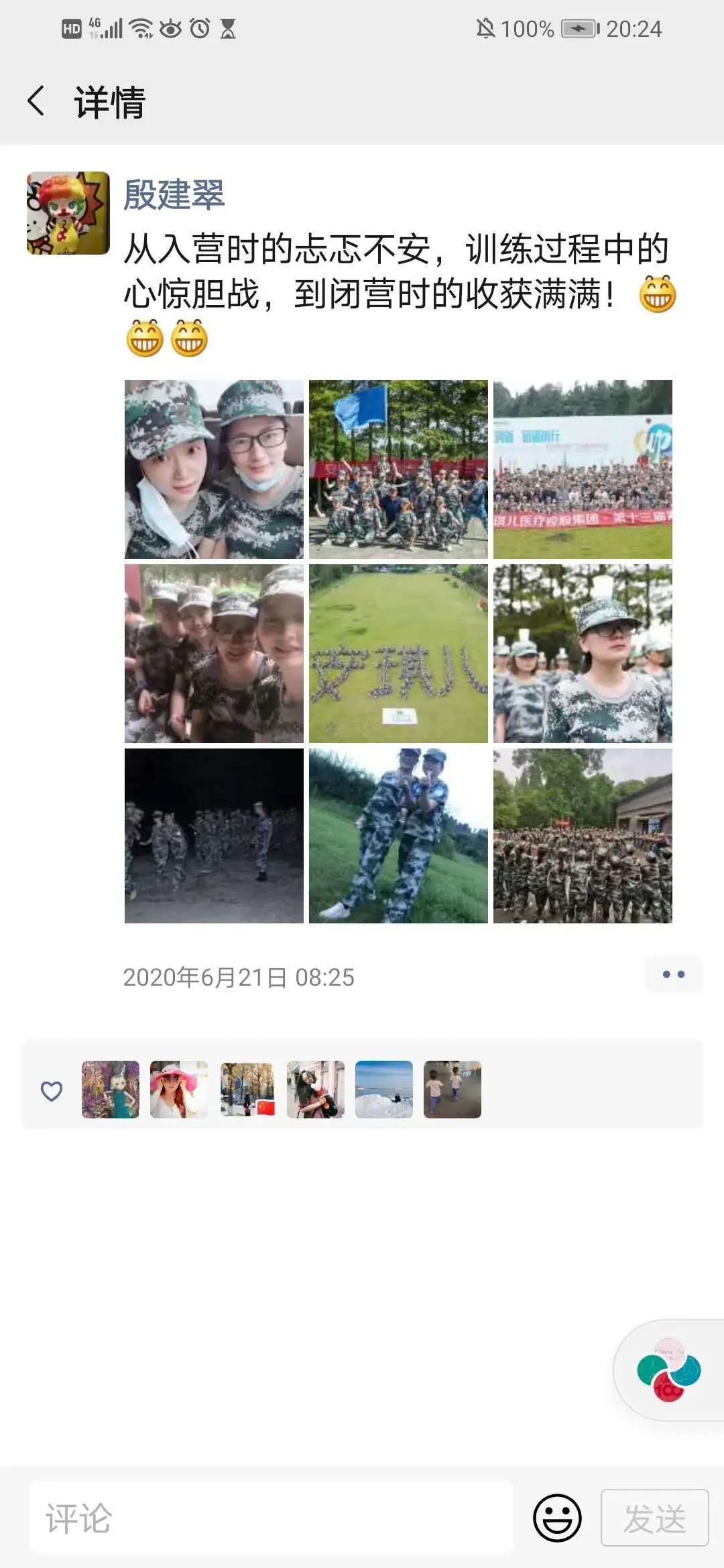
Task: Open the two people on grass photo
Action: tap(398, 836)
